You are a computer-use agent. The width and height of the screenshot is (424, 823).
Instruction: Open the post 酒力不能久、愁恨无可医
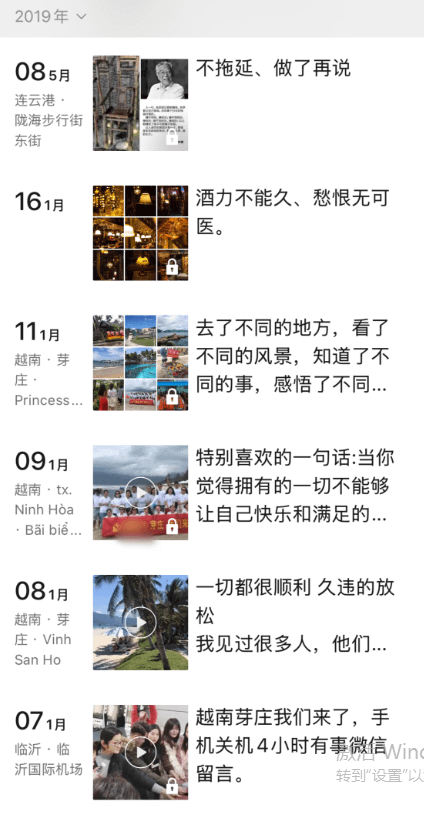[x=293, y=213]
